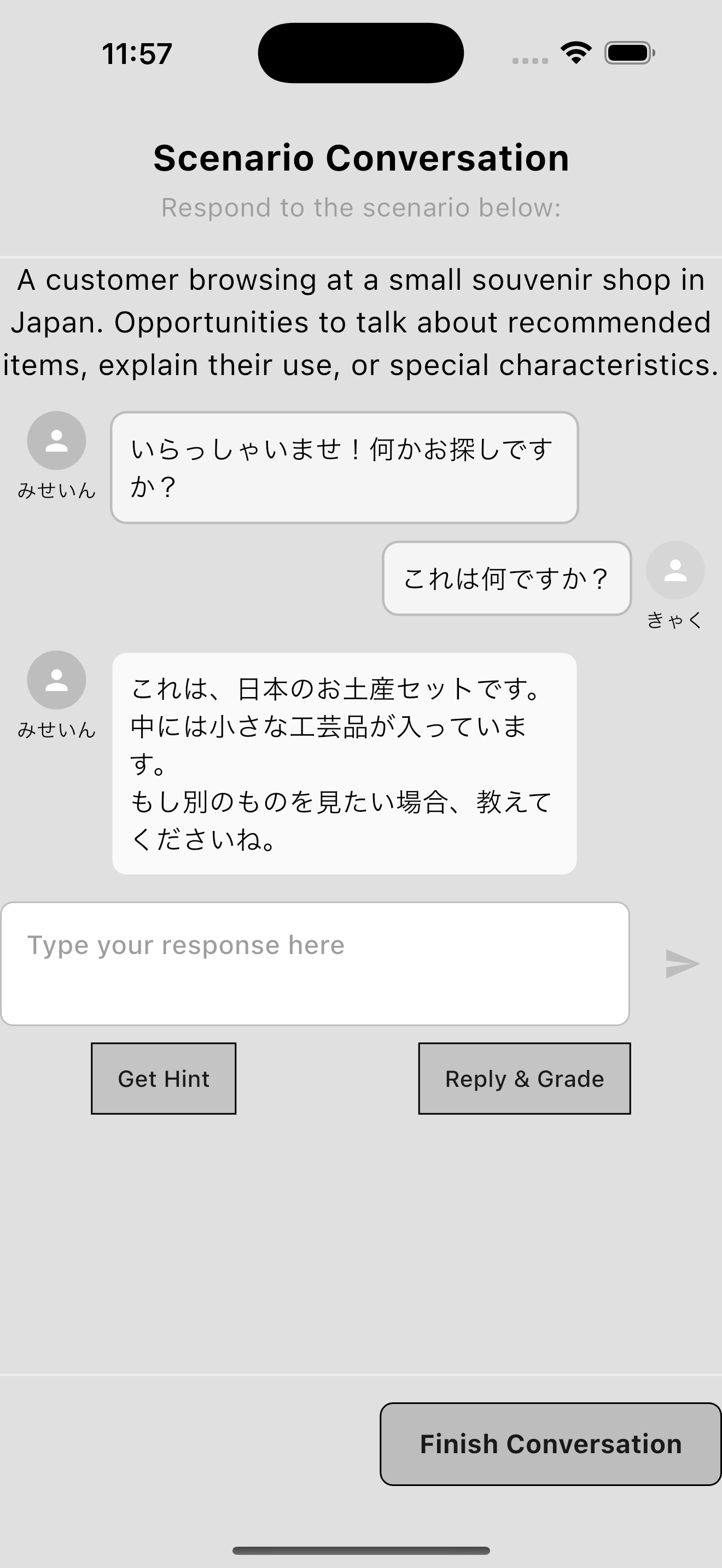Tap the これは何ですか customer message bubble
Screen dimensions: 722x1568
coord(508,578)
